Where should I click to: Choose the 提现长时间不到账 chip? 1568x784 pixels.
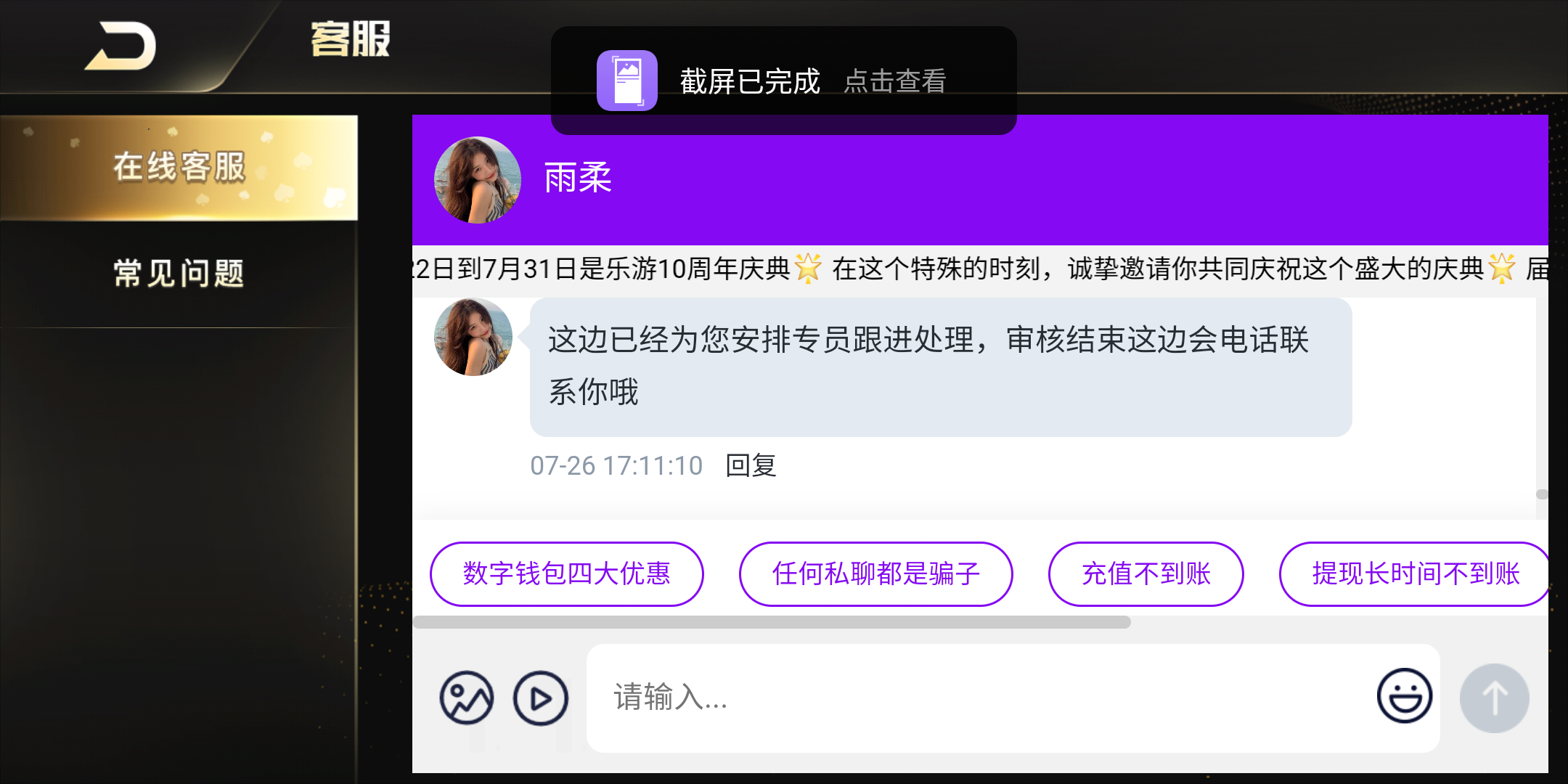(1414, 574)
